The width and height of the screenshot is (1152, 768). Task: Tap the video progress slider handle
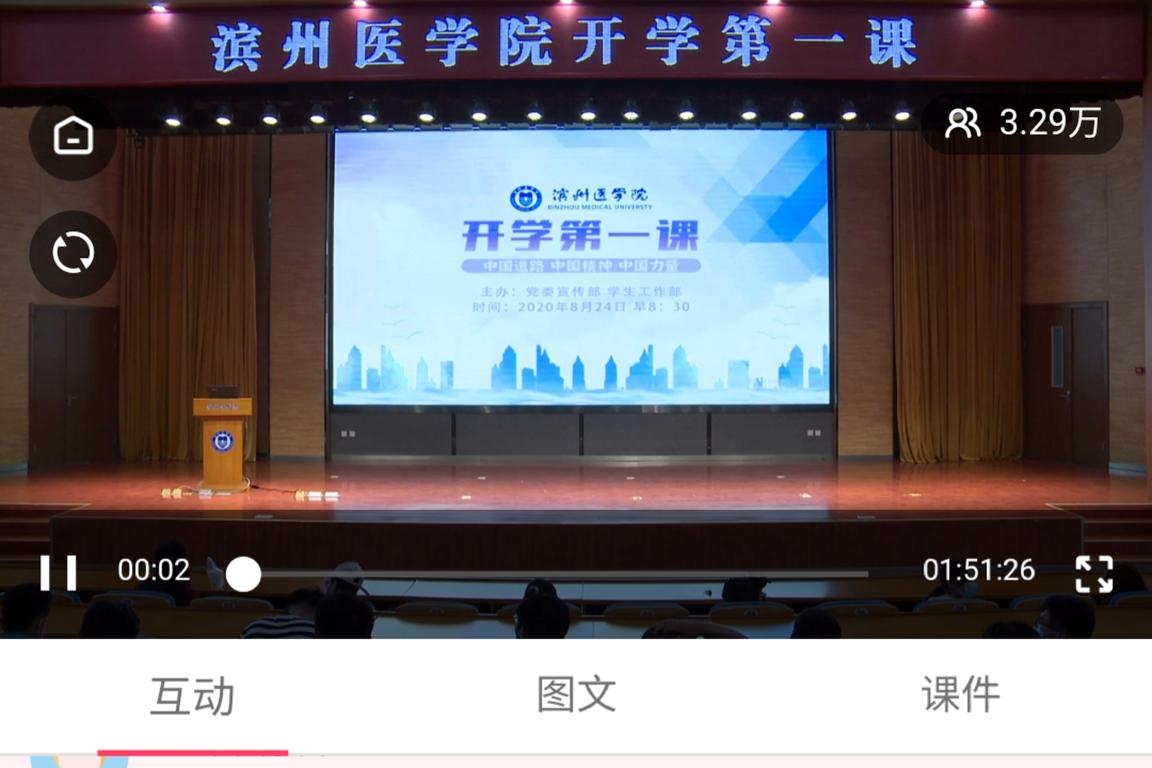243,574
